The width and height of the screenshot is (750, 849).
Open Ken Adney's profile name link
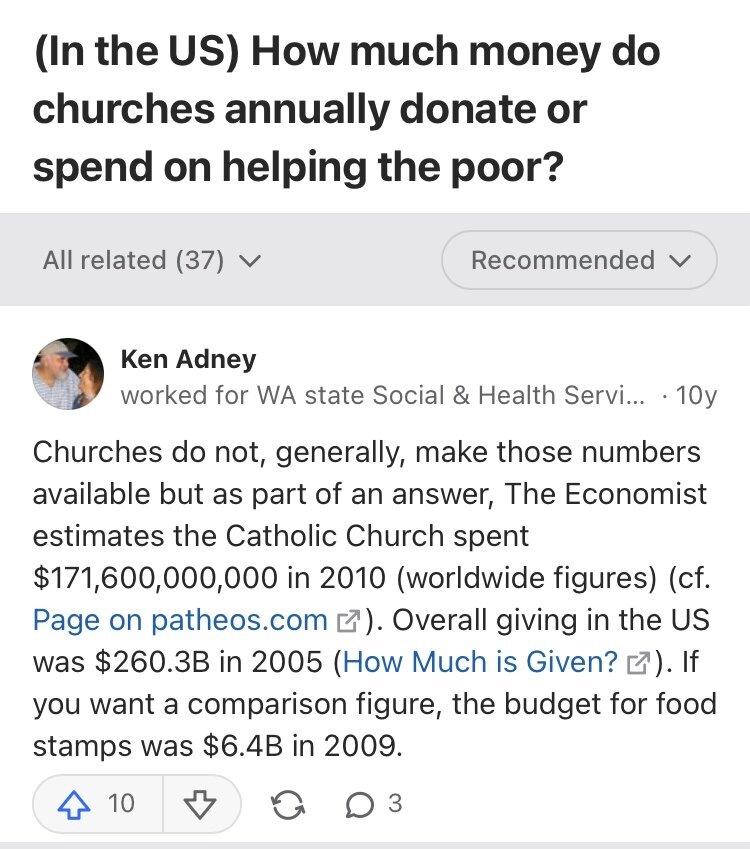pos(188,359)
